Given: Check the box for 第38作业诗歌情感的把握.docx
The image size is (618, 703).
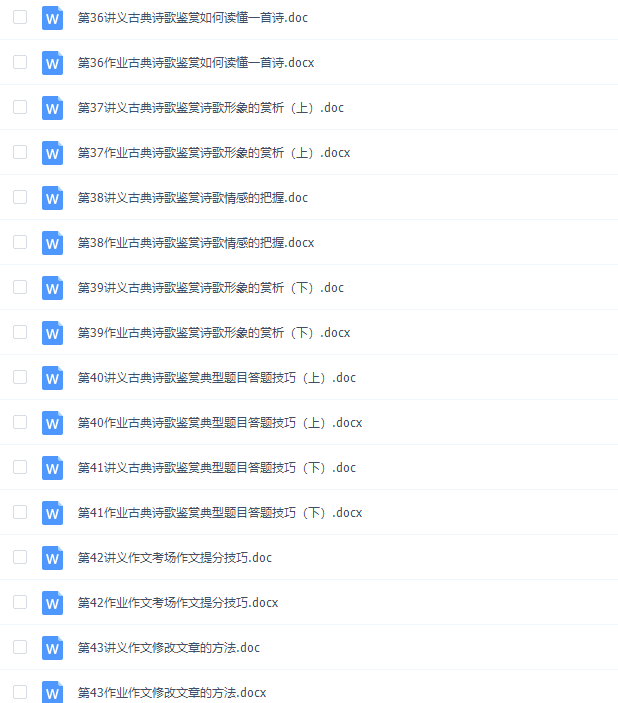Looking at the screenshot, I should [20, 242].
